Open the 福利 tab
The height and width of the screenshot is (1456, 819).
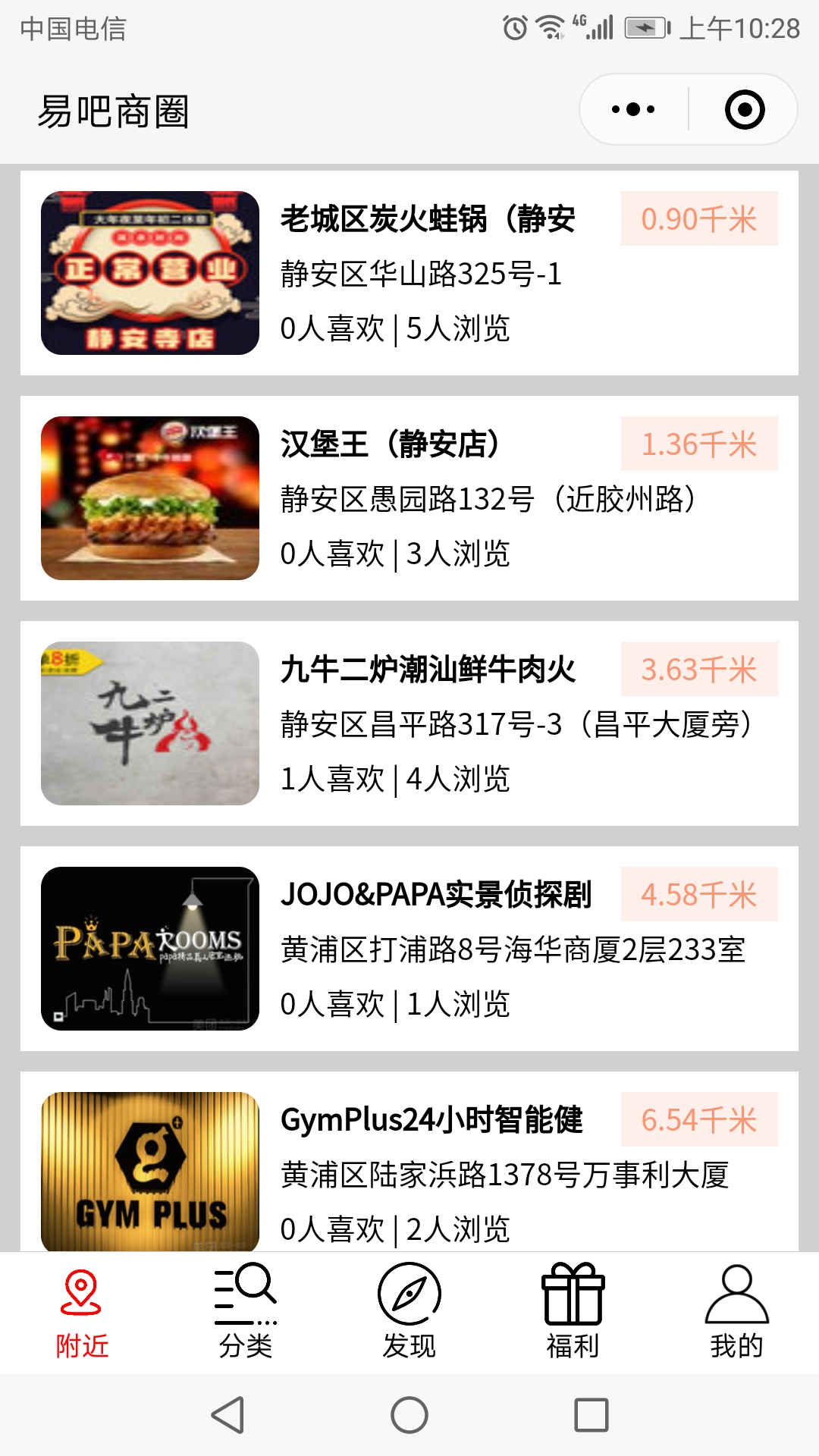pos(573,1312)
